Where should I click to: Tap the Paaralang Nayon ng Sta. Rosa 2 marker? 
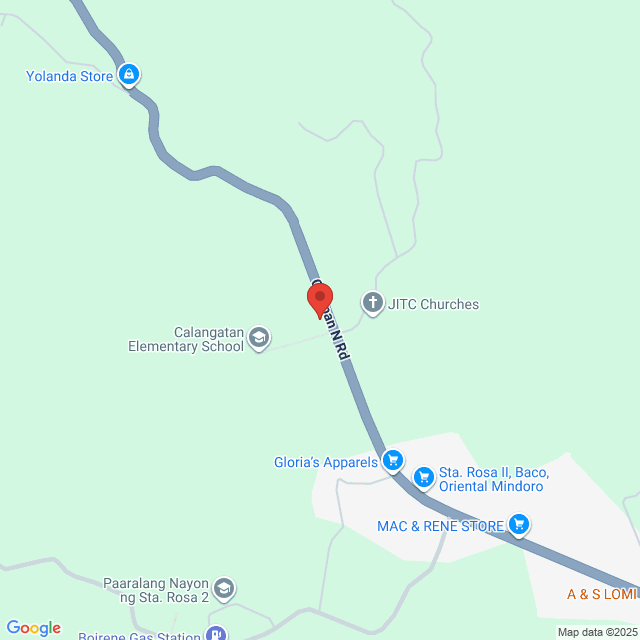224,589
